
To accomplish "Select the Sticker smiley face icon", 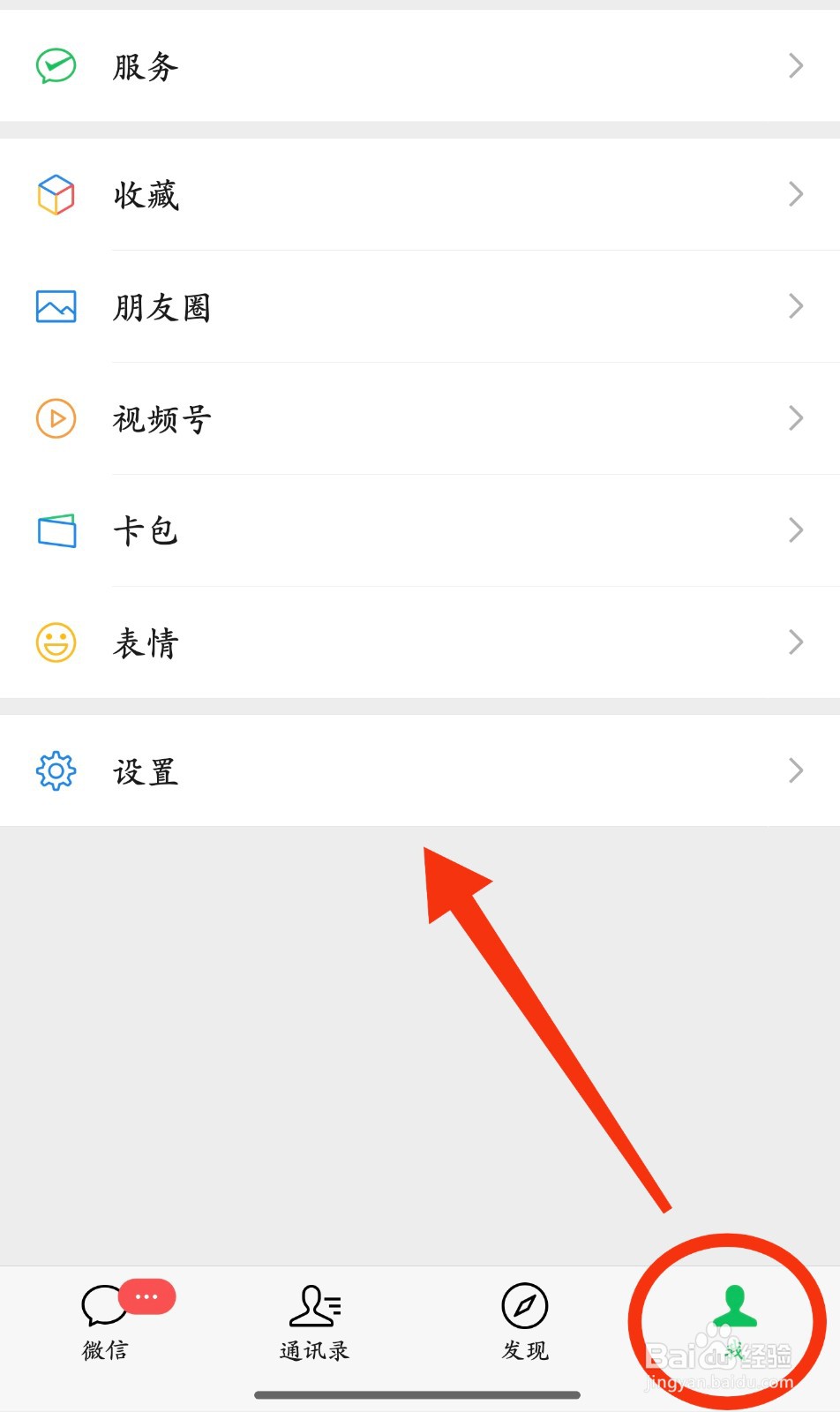I will [x=55, y=642].
